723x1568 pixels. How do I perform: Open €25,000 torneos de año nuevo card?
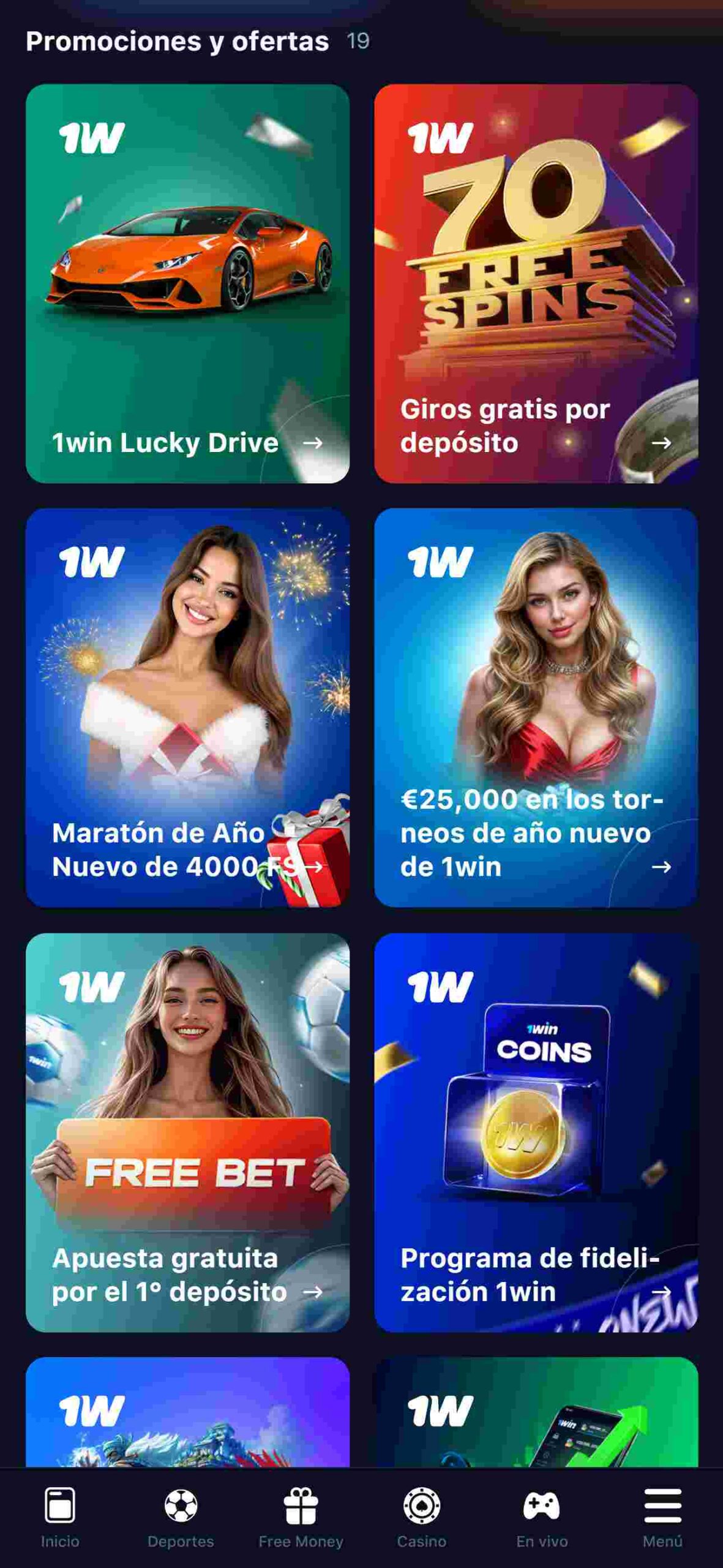click(x=536, y=707)
